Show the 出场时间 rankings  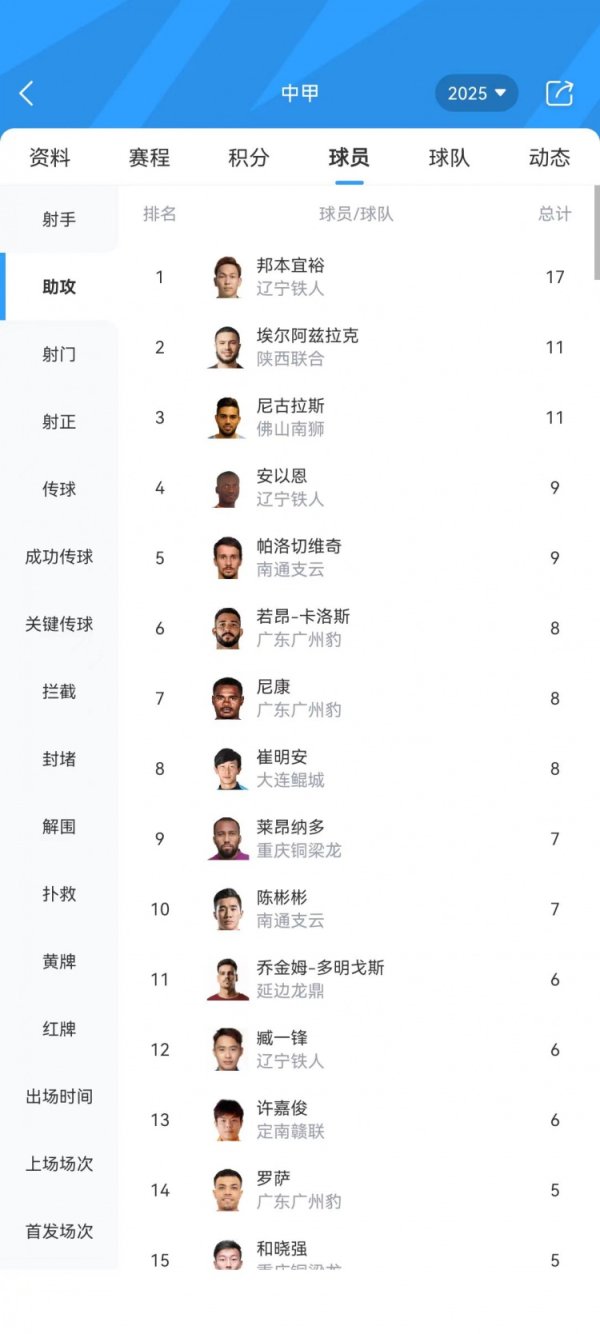point(59,1097)
